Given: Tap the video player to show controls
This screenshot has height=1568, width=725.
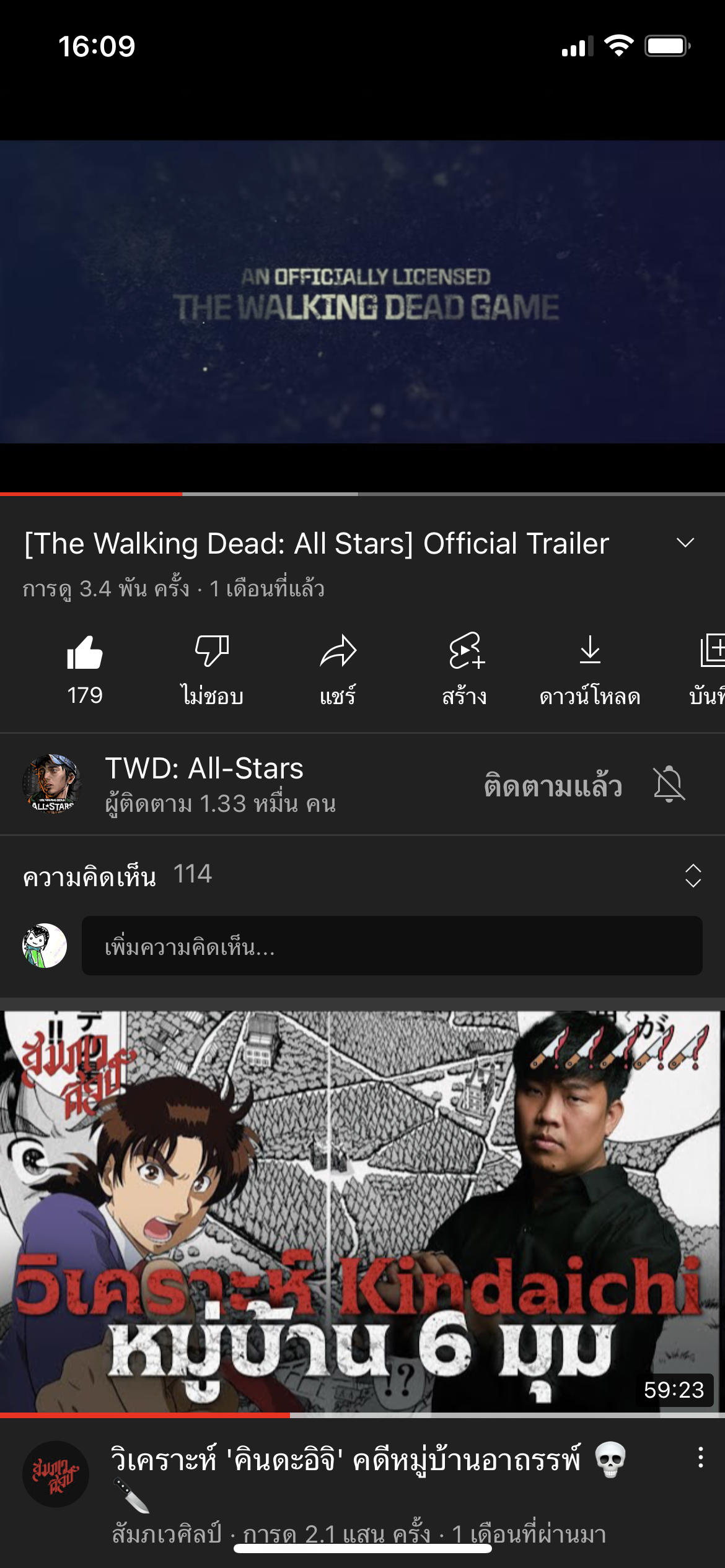Looking at the screenshot, I should (362, 291).
